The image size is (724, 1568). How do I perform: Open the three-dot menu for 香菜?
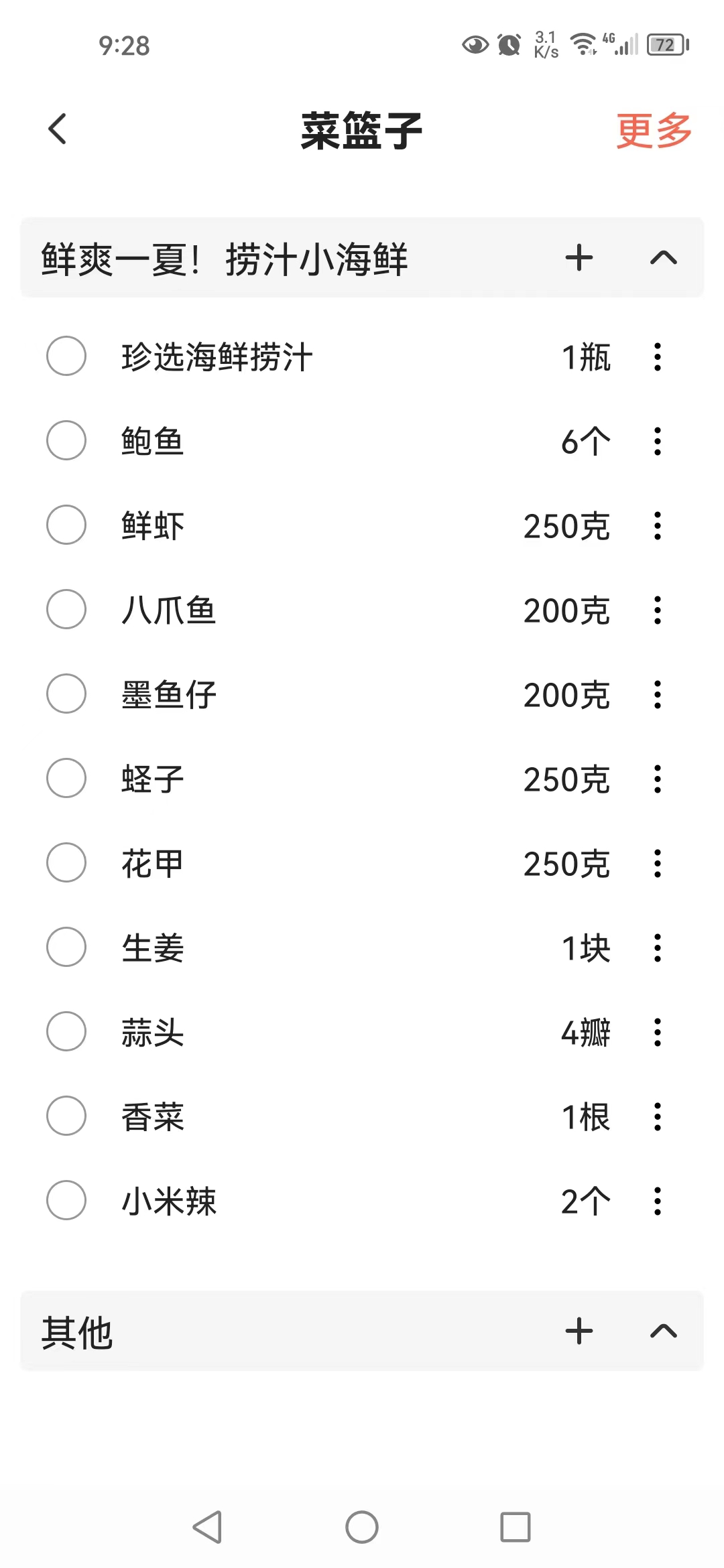pos(658,1118)
